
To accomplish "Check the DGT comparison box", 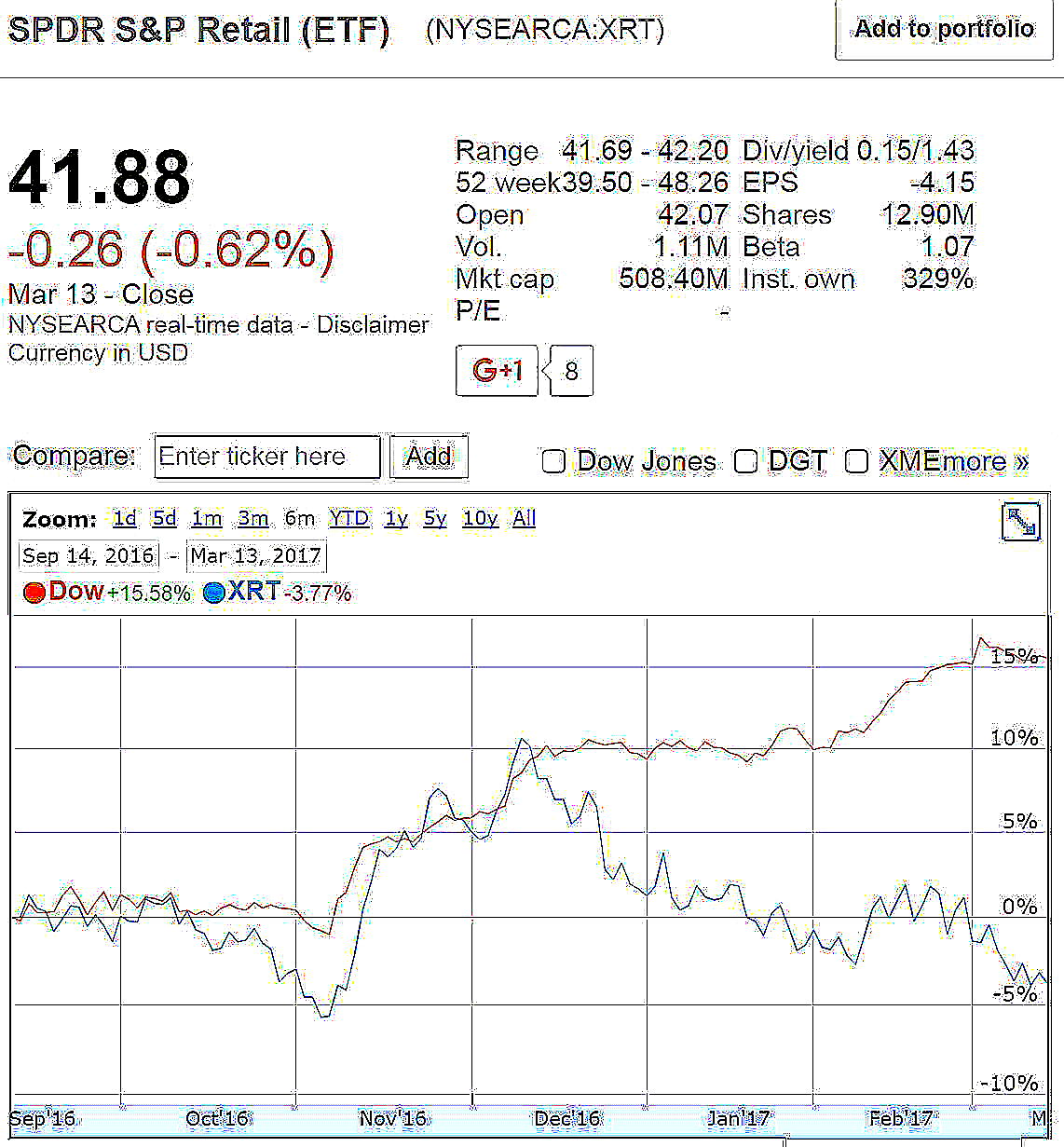I will coord(745,461).
